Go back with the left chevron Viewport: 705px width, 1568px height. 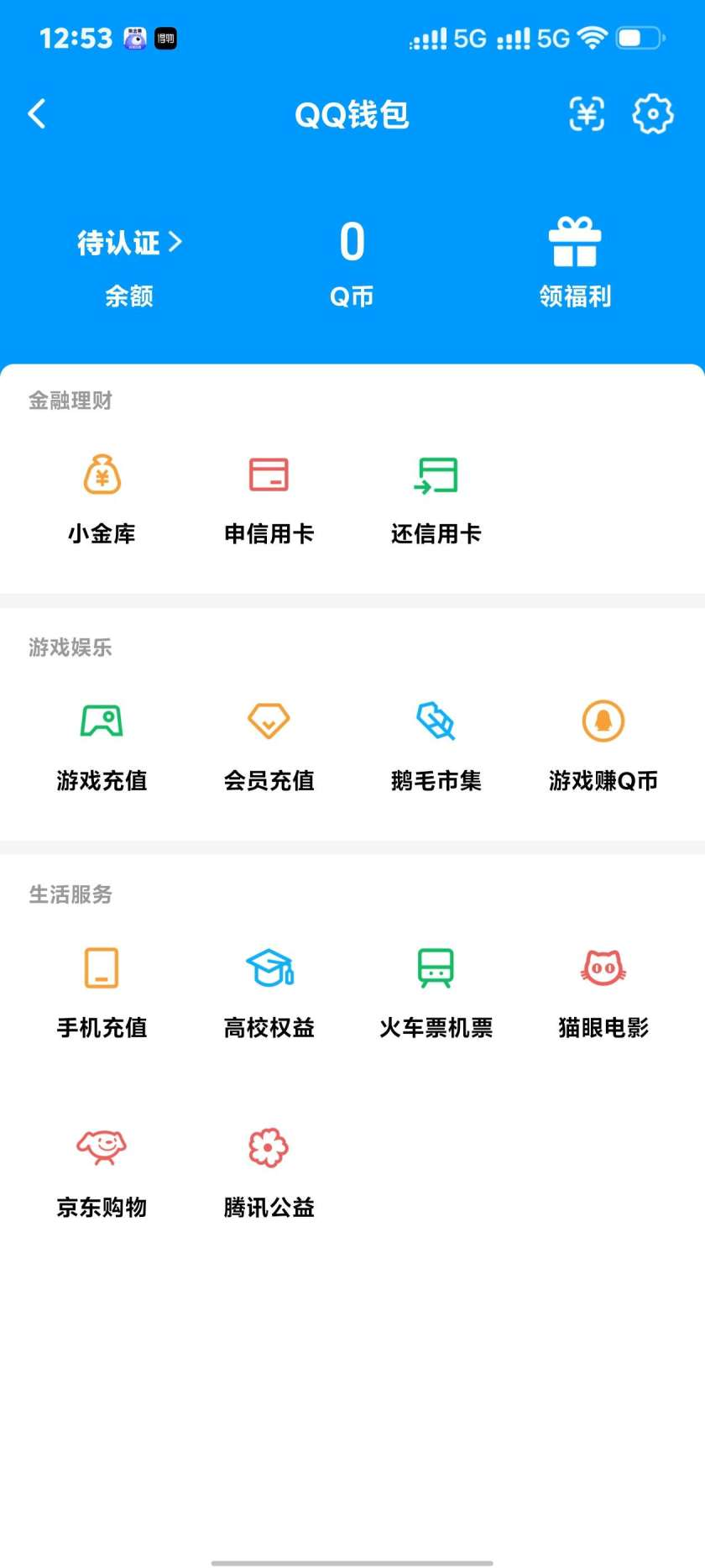click(x=37, y=113)
